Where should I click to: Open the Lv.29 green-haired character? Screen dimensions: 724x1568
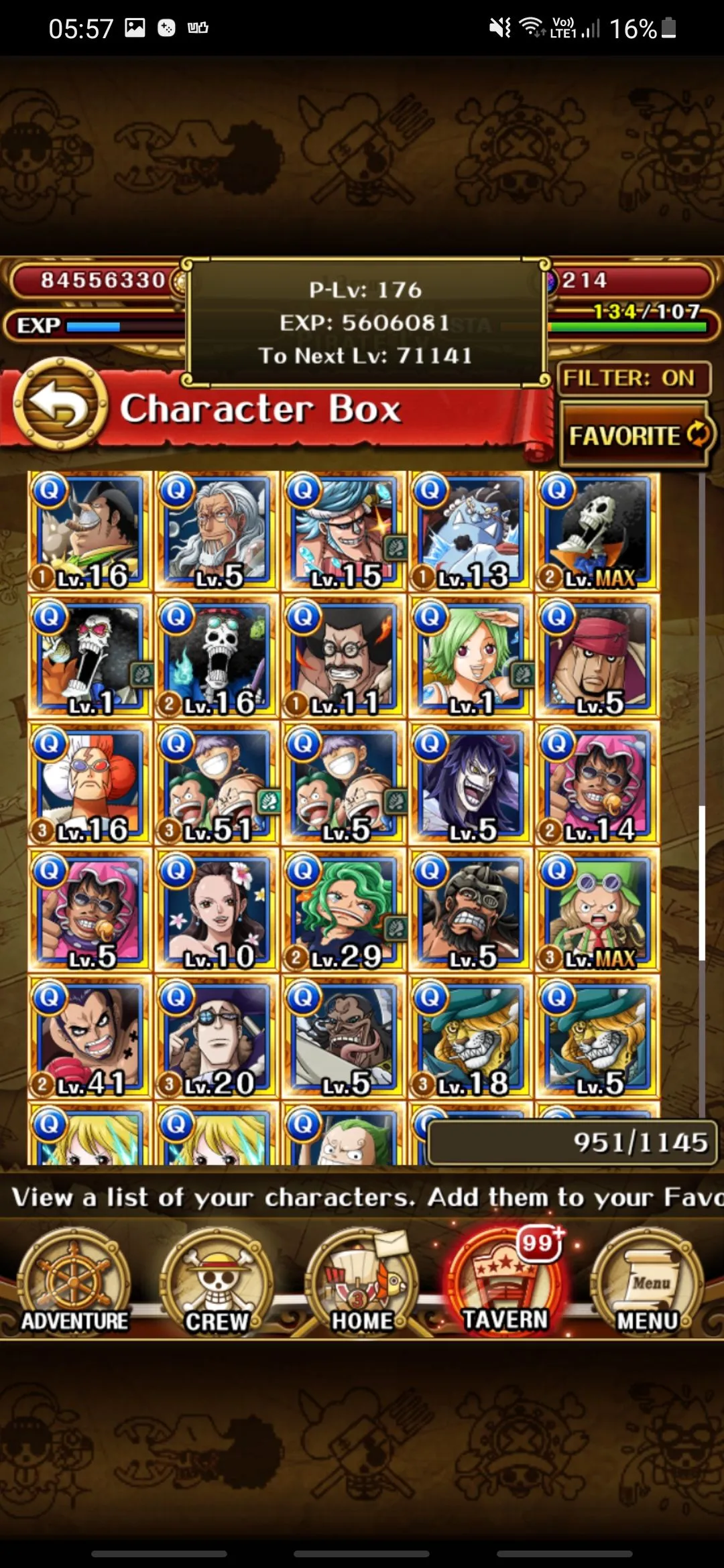click(343, 911)
